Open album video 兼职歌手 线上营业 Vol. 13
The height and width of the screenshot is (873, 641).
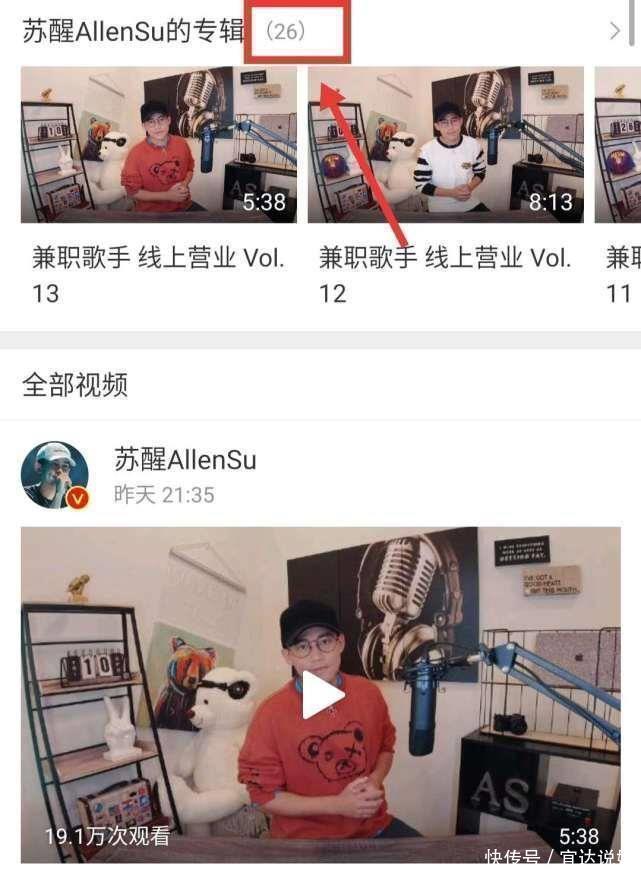159,145
